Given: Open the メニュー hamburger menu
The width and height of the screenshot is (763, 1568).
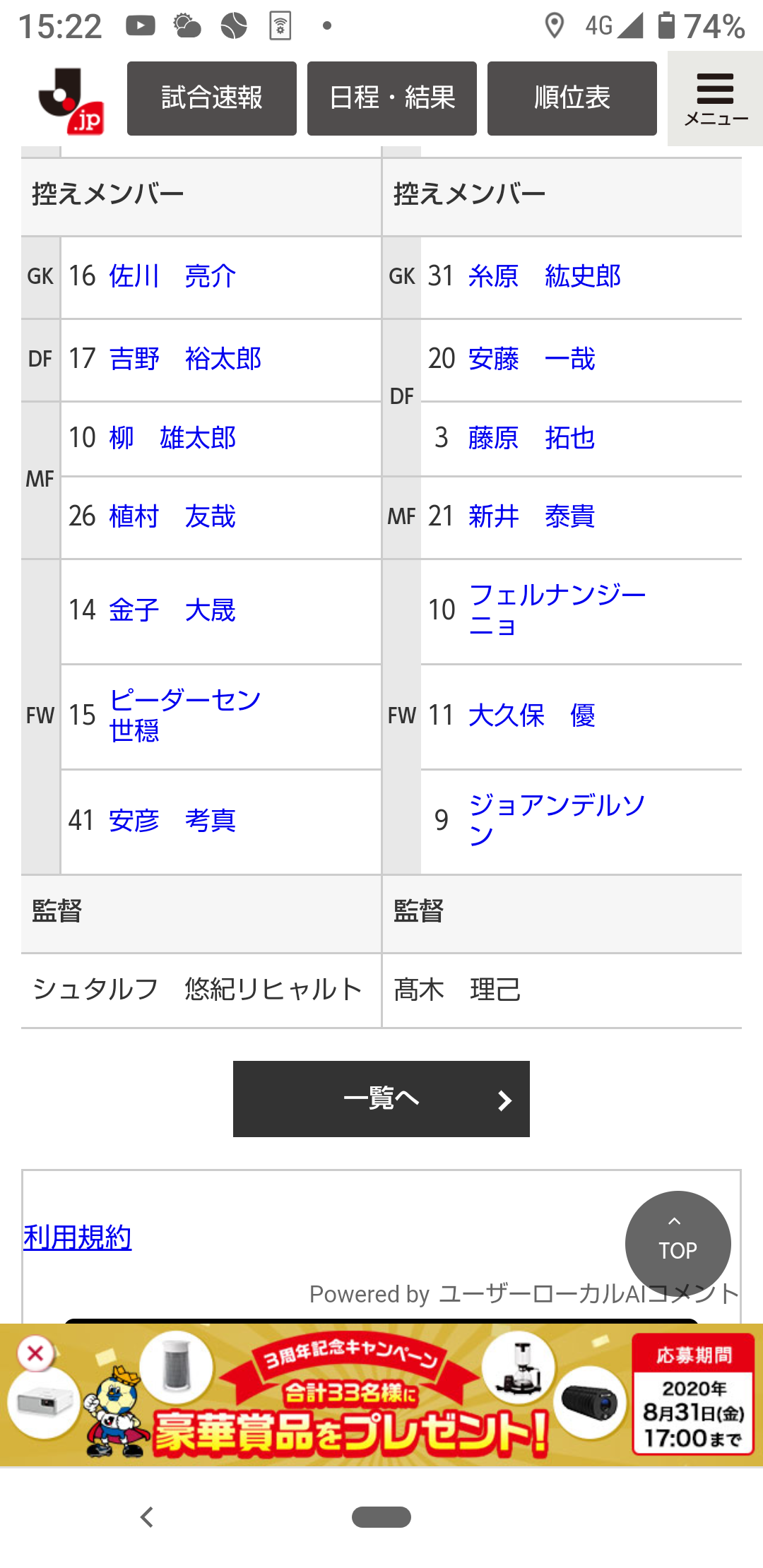Looking at the screenshot, I should (x=715, y=99).
